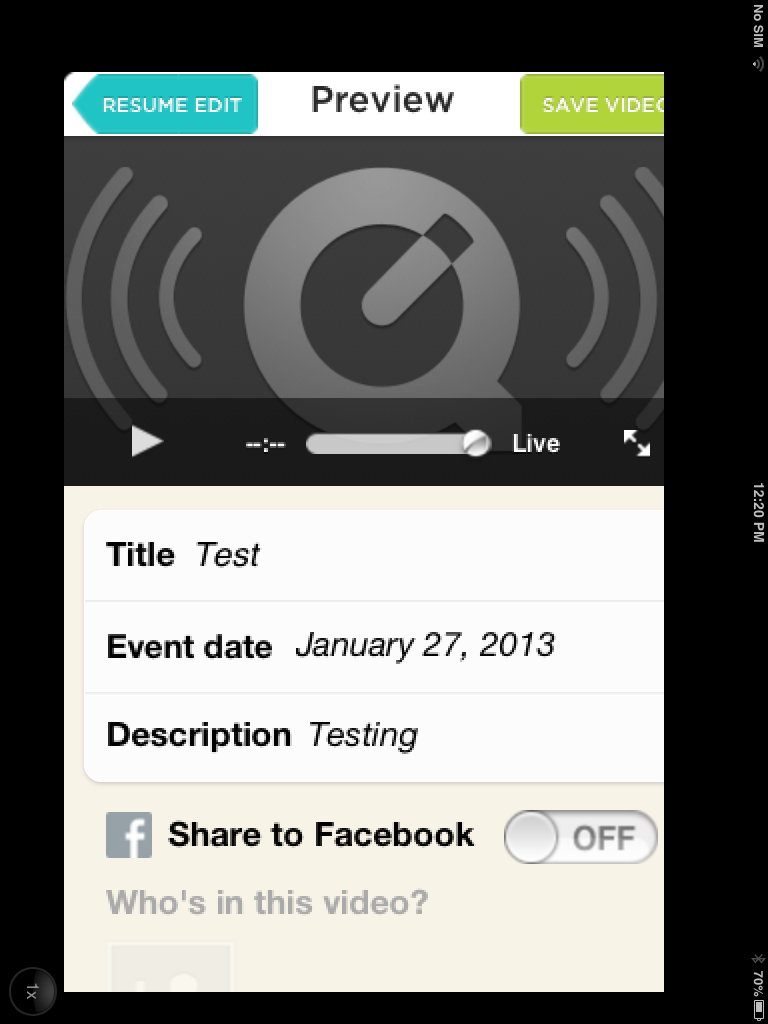This screenshot has height=1024, width=768.
Task: Save the video
Action: tap(593, 105)
